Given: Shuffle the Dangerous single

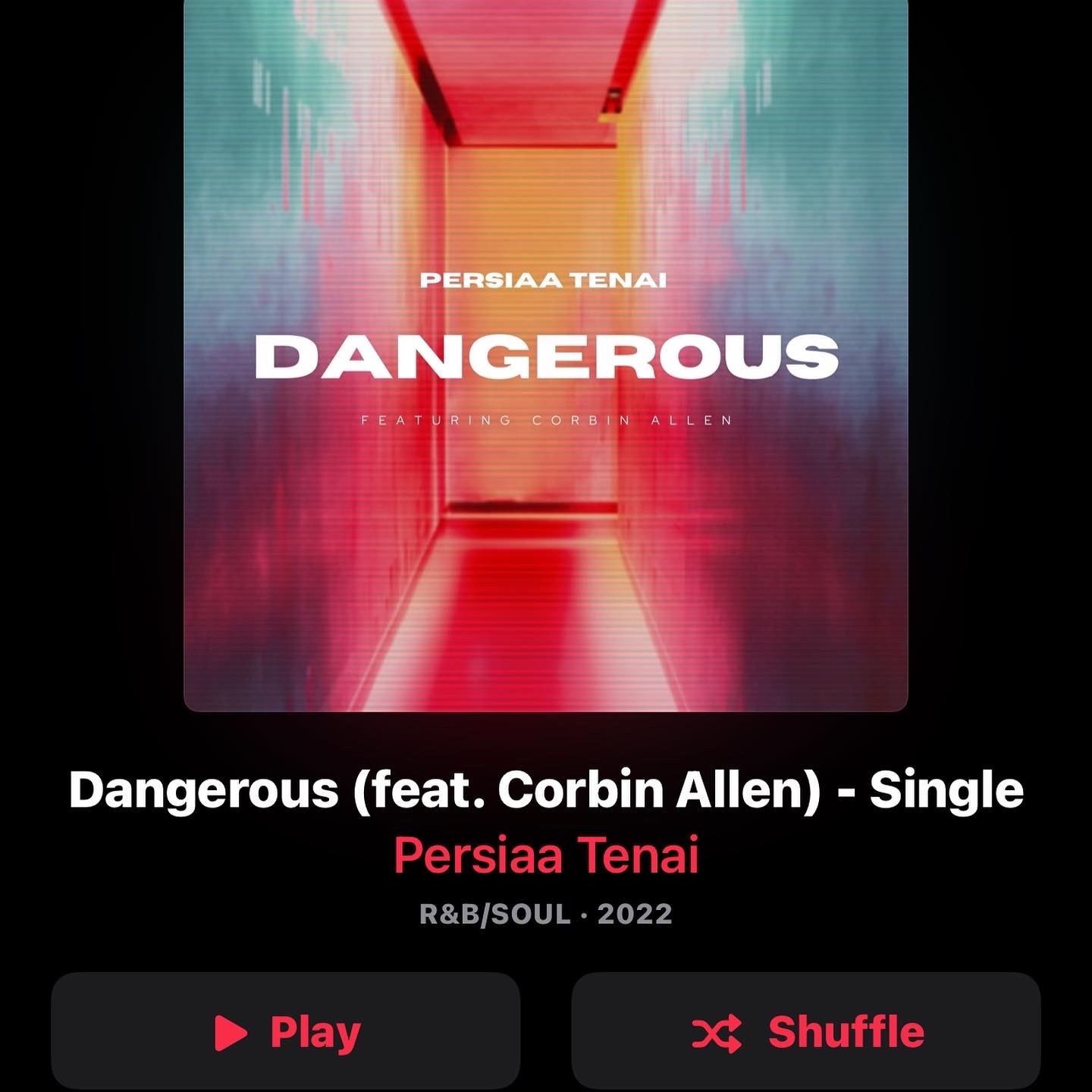Looking at the screenshot, I should 806,1031.
